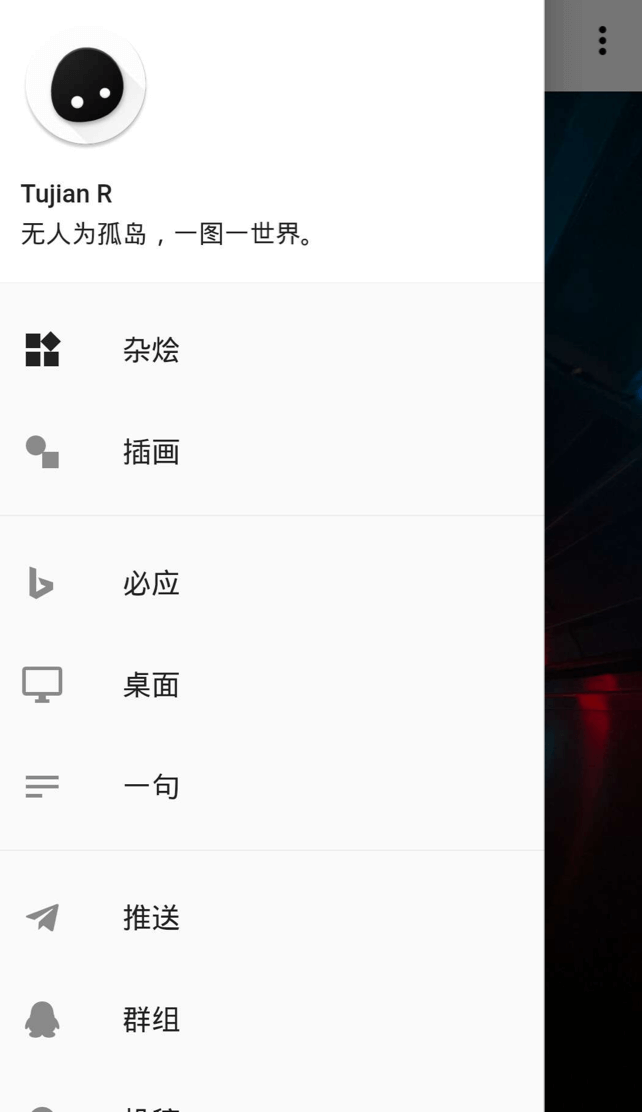642x1112 pixels.
Task: Go to the 桌面 desktop wallpapers
Action: [151, 685]
